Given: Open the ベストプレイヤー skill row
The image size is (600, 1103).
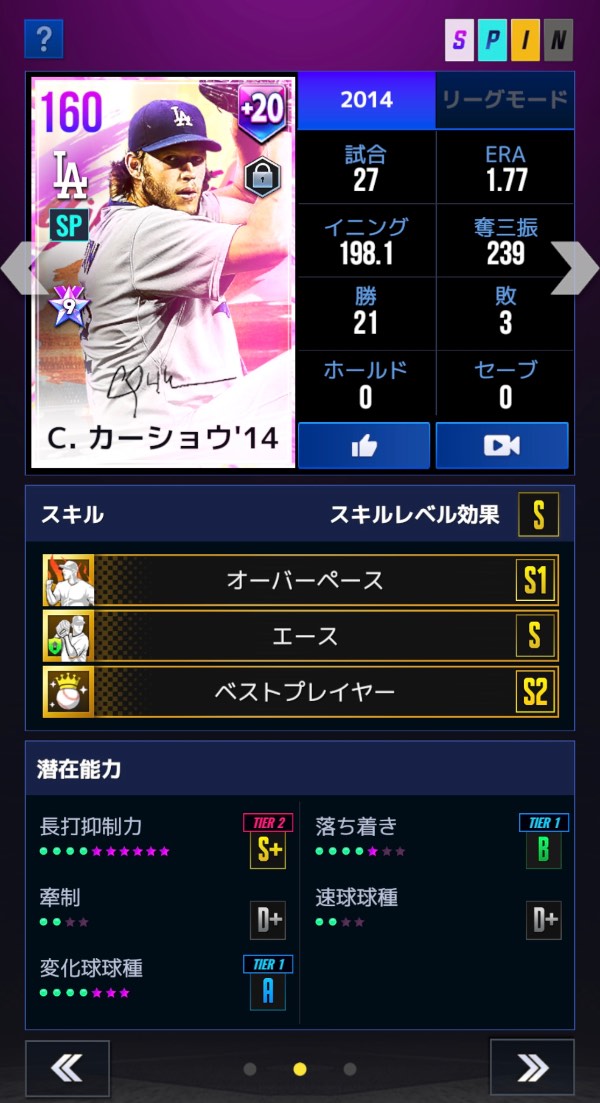Looking at the screenshot, I should (x=300, y=692).
